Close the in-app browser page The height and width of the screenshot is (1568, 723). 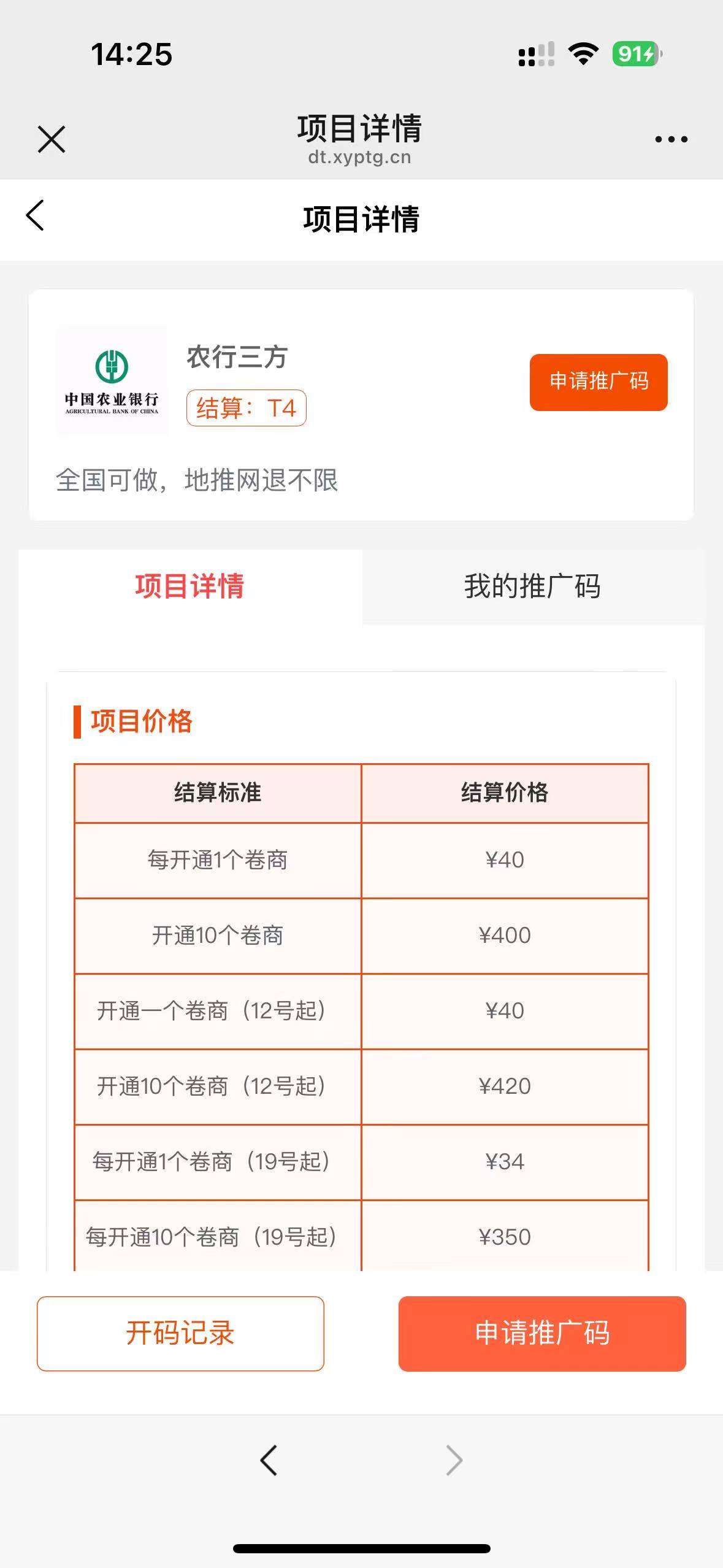click(52, 139)
